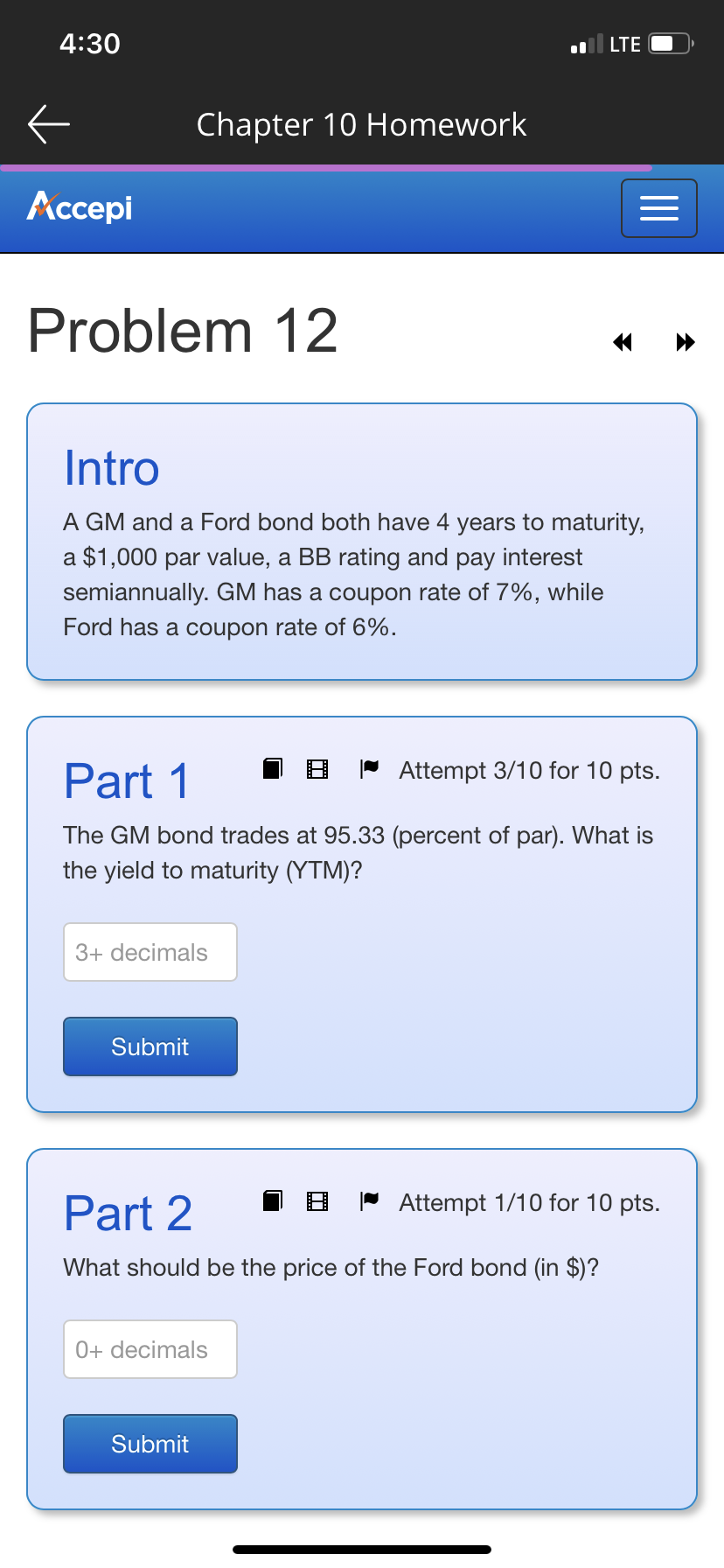The width and height of the screenshot is (724, 1568).
Task: Flag Part 1 of the problem
Action: click(370, 769)
